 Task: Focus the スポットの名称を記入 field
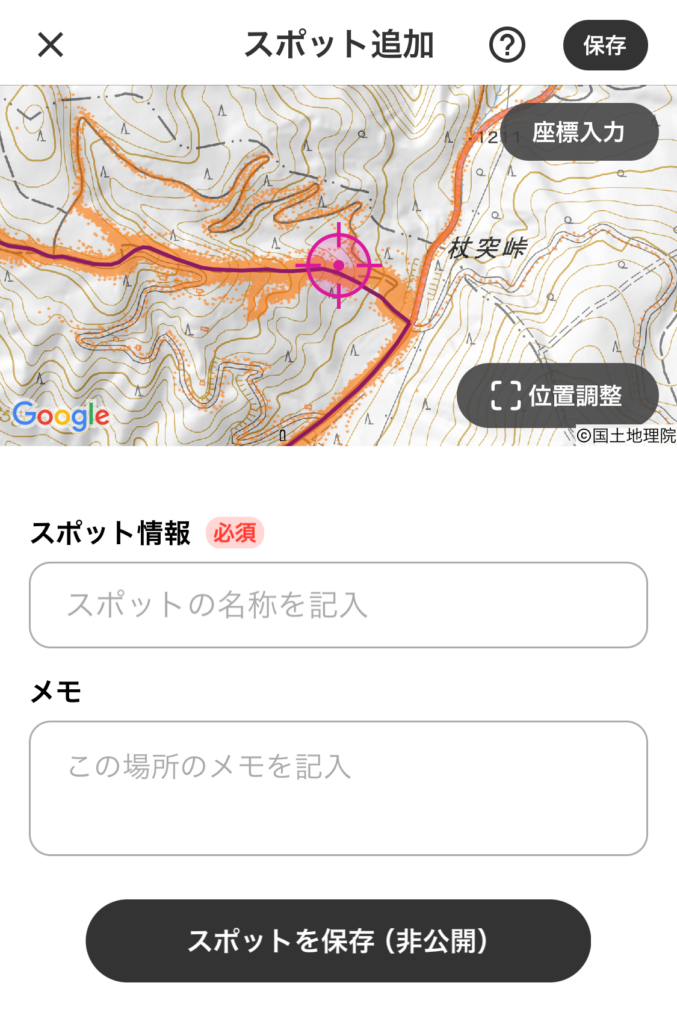(338, 605)
